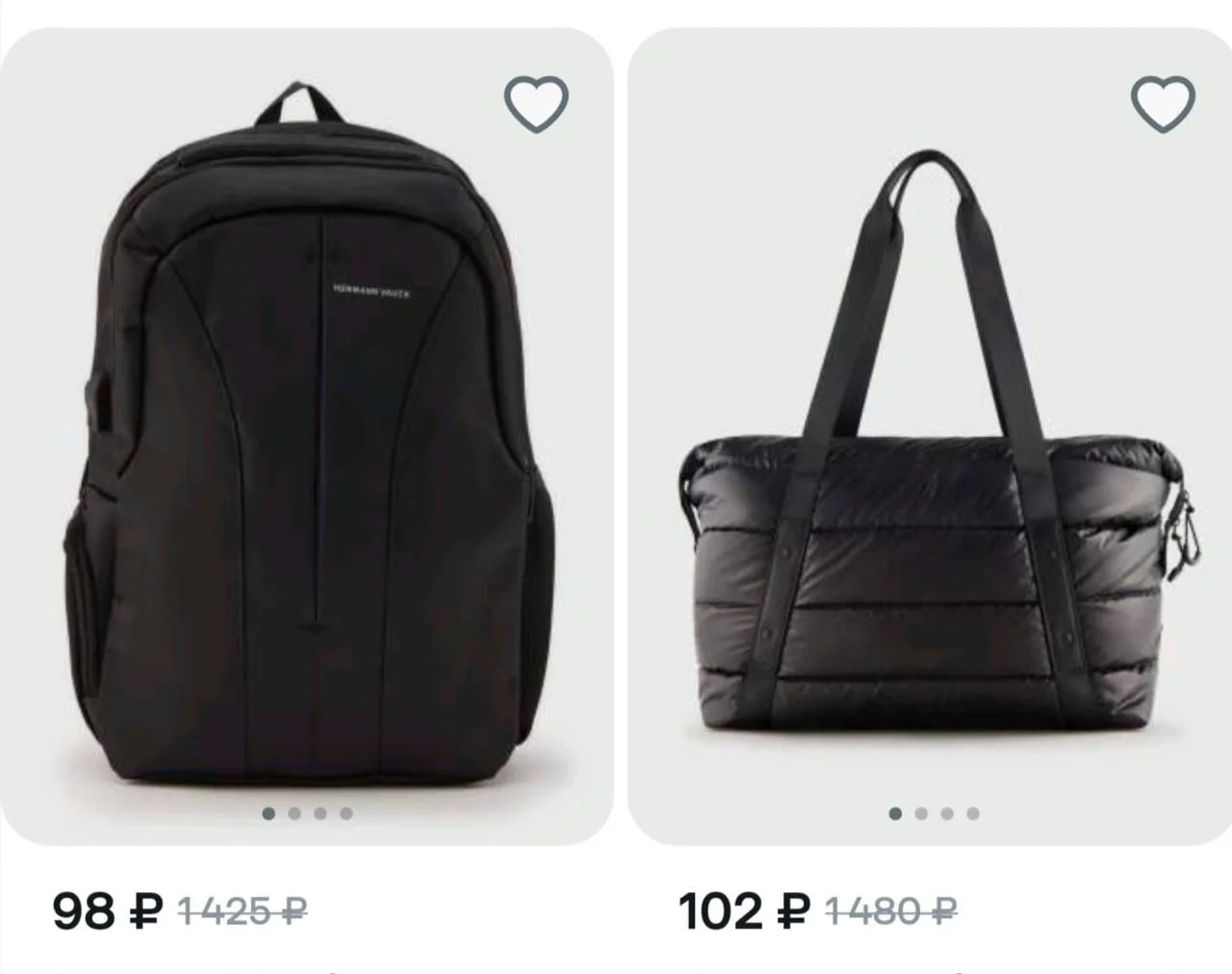Screen dimensions: 1232x974
Task: Favorite the quilted tote bag
Action: pyautogui.click(x=1163, y=103)
